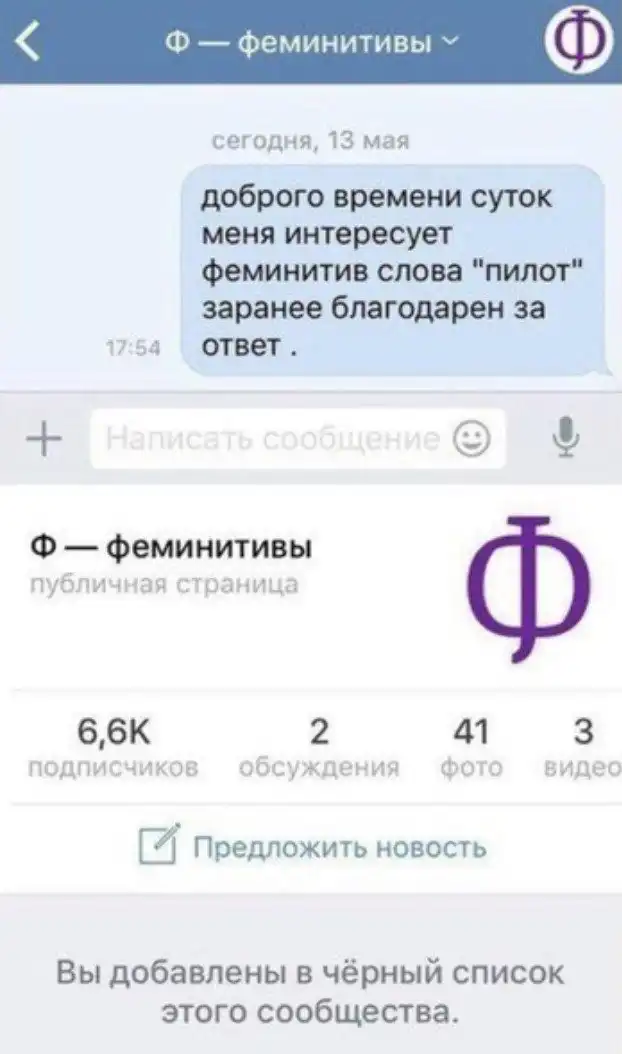Focus the Написать сообщение message field

pos(270,439)
